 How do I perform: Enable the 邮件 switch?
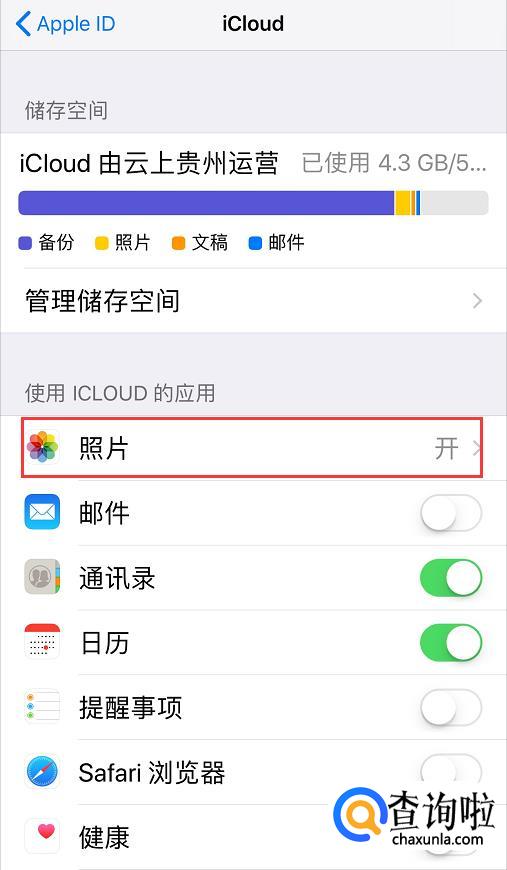click(x=451, y=513)
